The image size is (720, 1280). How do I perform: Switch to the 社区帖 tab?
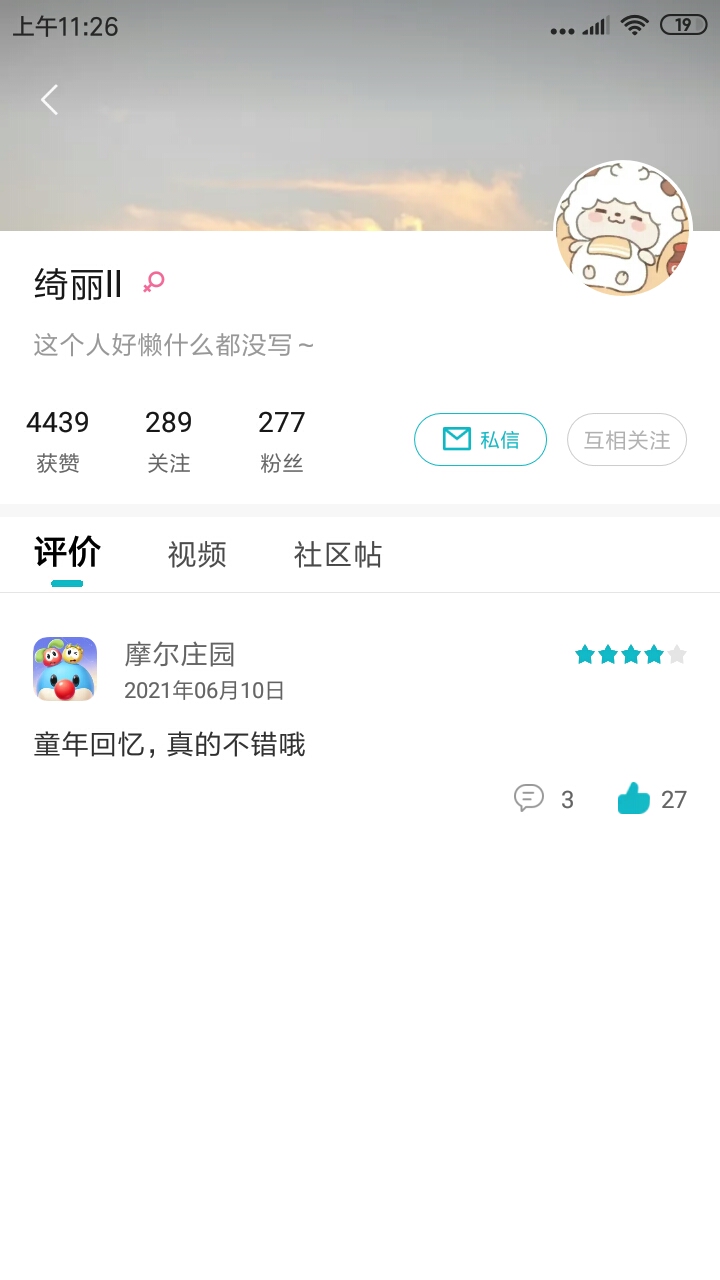point(338,554)
